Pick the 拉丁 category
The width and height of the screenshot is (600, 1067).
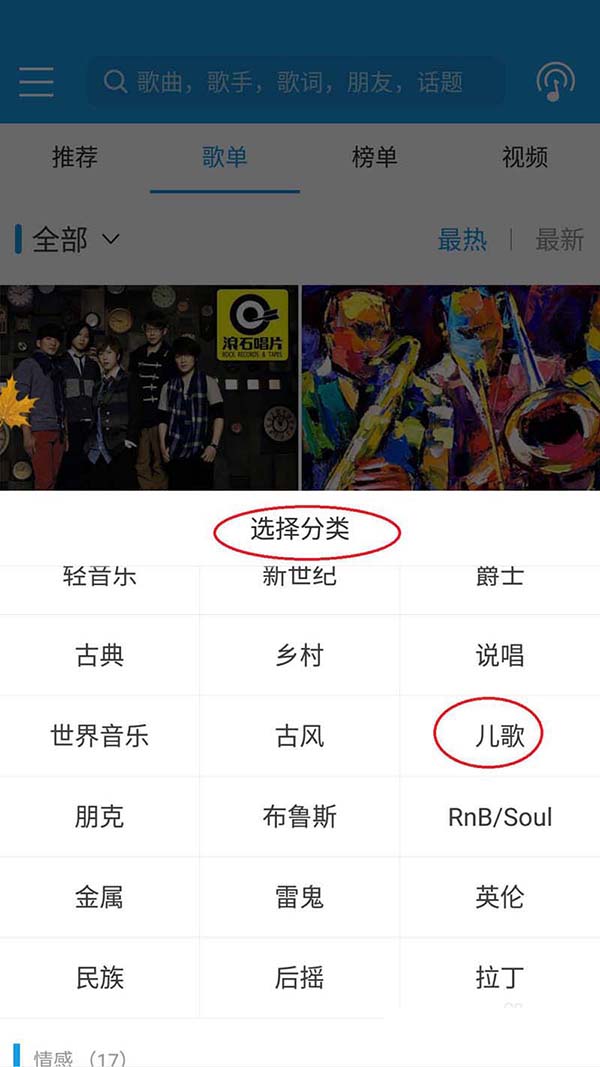pos(499,977)
